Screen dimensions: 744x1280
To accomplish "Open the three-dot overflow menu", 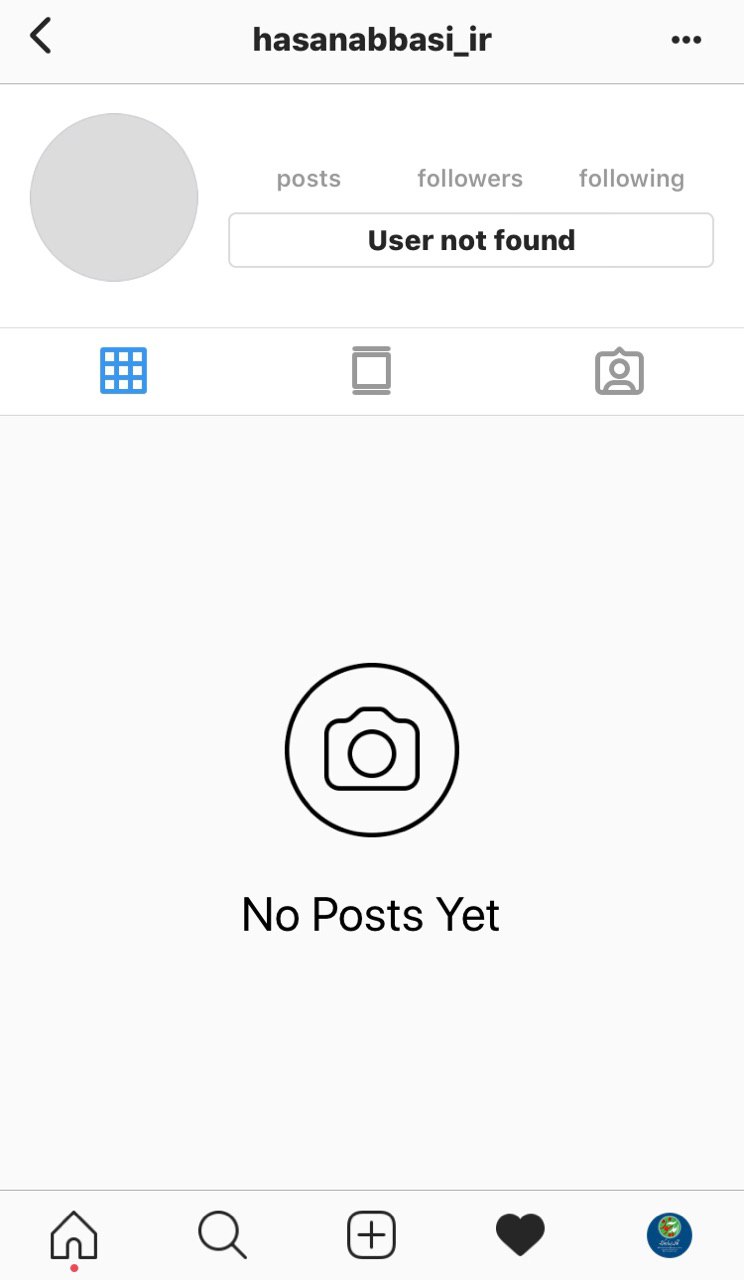I will [x=686, y=40].
